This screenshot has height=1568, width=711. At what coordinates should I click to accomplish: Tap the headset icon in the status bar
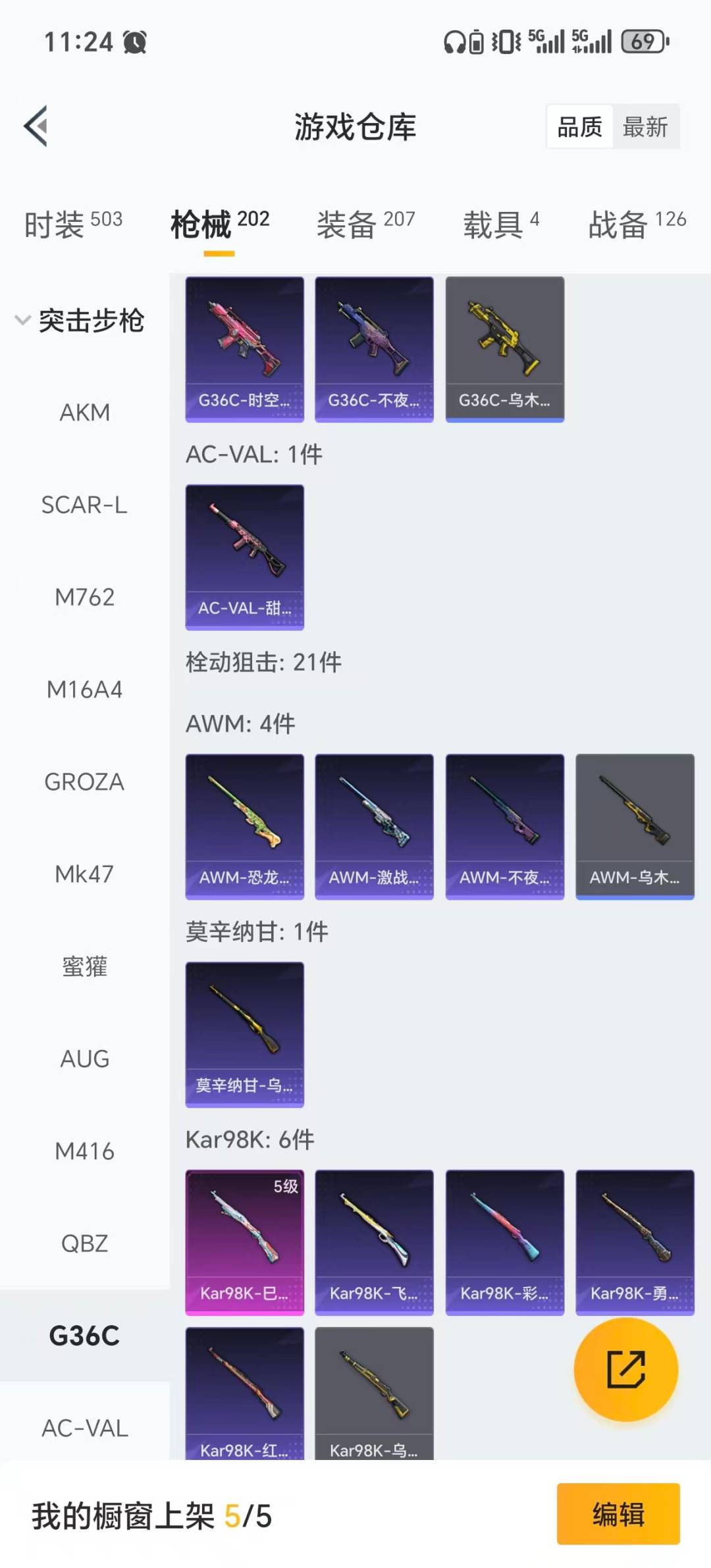454,41
